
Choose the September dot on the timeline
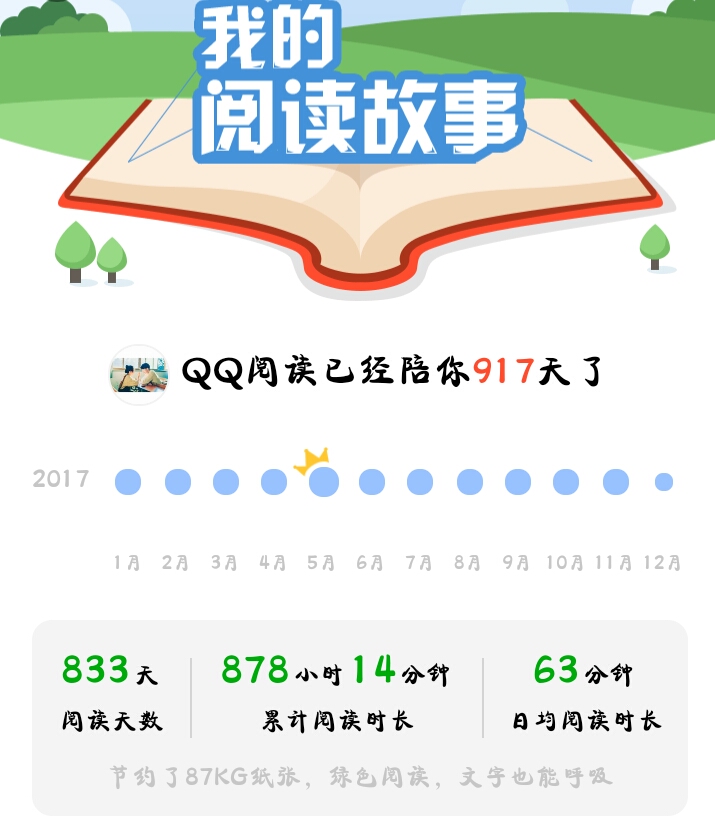click(518, 482)
